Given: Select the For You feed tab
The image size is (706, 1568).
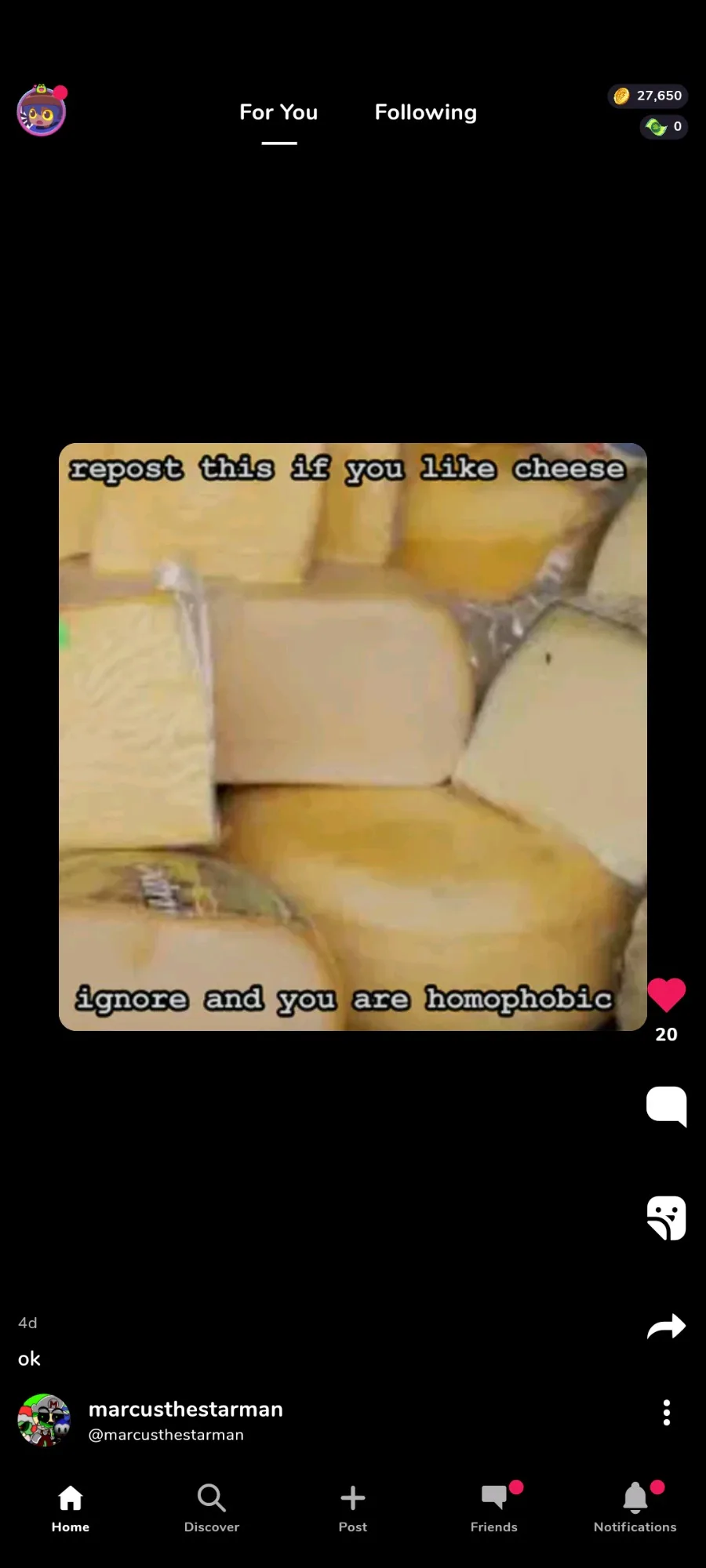Looking at the screenshot, I should click(x=278, y=113).
